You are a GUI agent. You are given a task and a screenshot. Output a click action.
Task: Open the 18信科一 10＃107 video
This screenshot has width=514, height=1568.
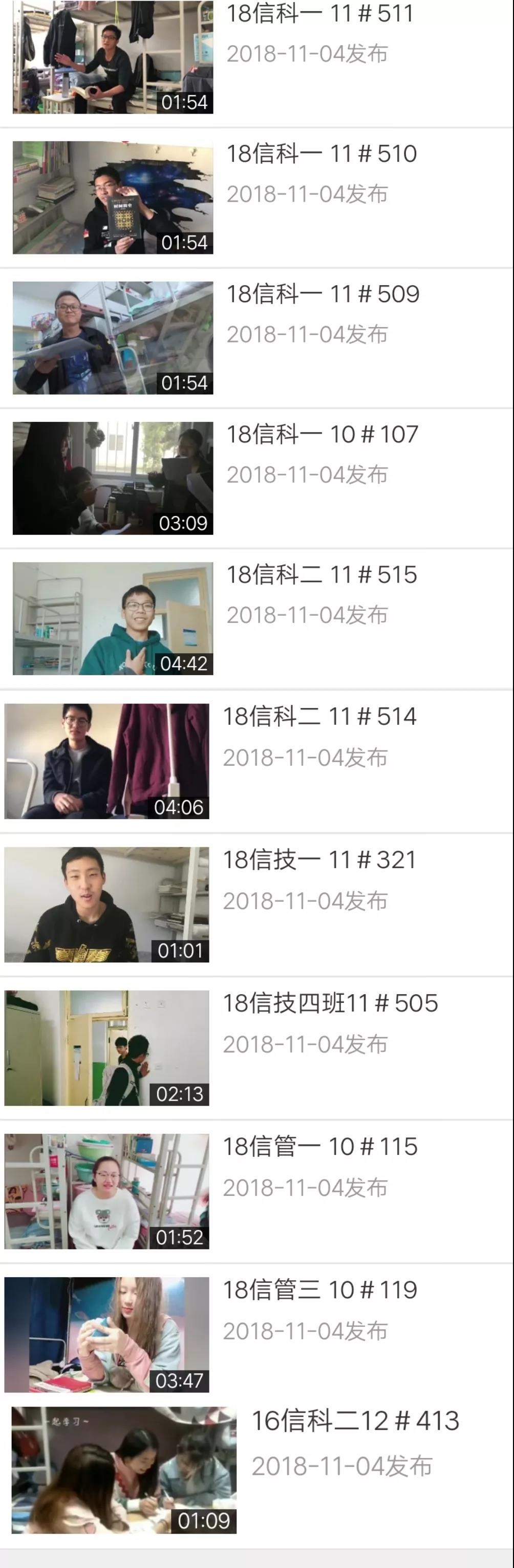(x=113, y=478)
